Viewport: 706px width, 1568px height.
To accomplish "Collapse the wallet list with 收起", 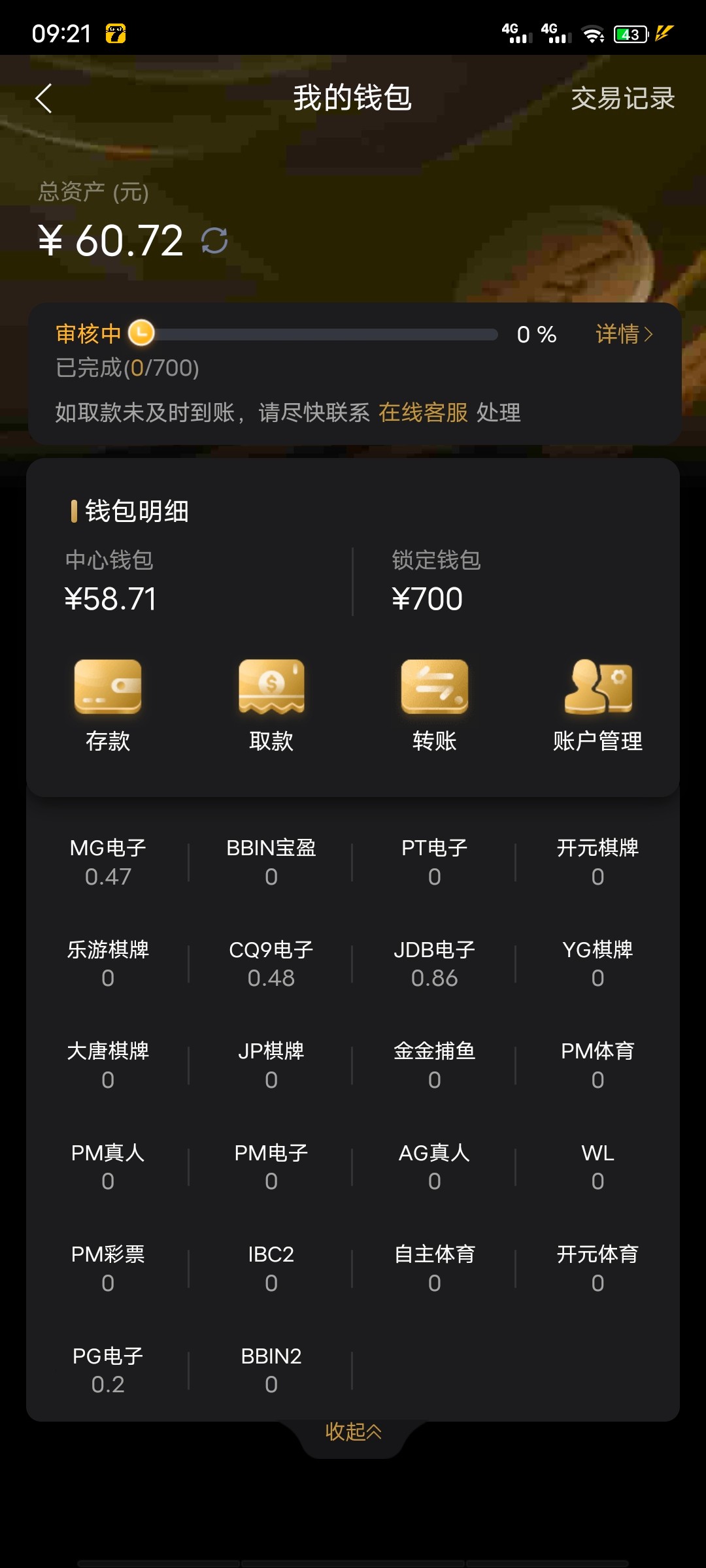I will [353, 1431].
